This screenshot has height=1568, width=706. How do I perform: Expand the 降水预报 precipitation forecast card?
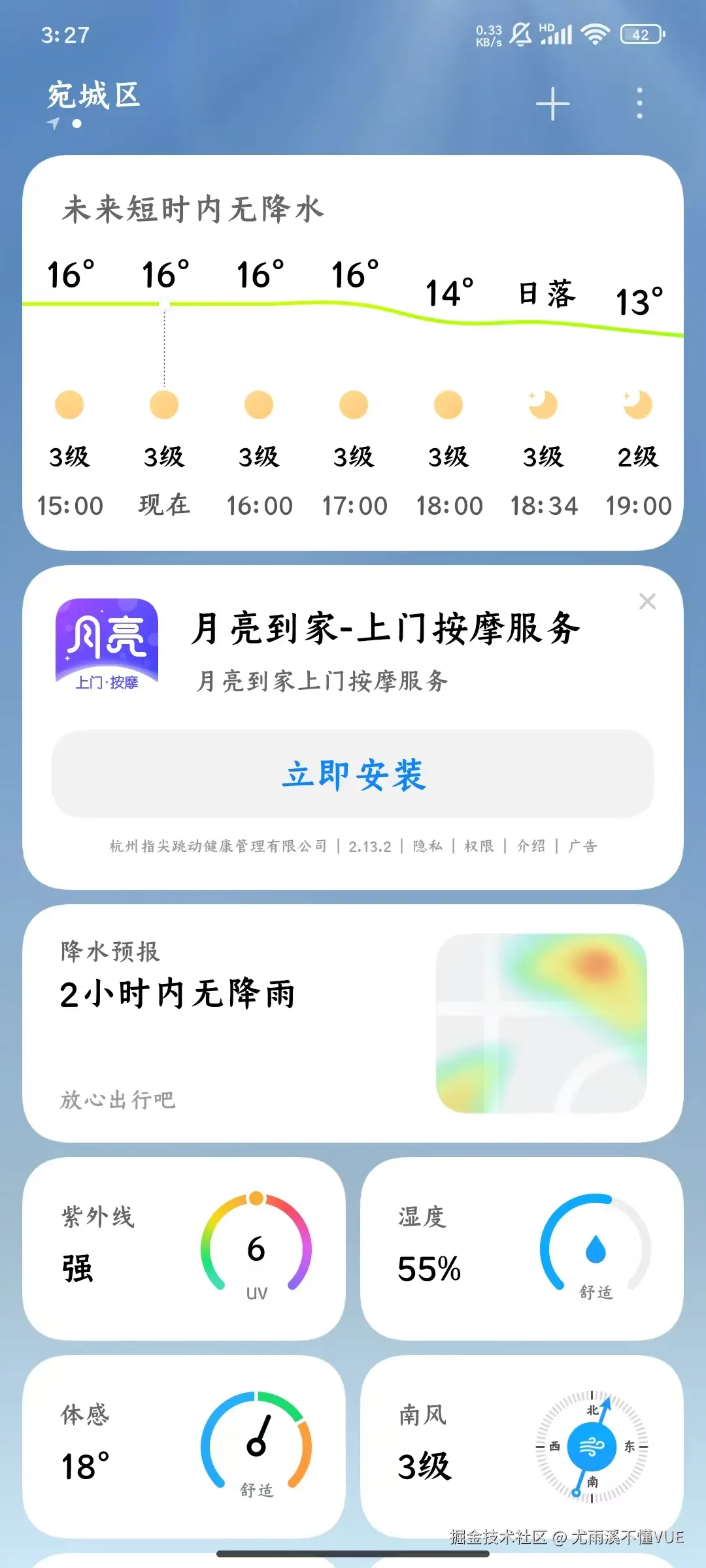pyautogui.click(x=353, y=1019)
